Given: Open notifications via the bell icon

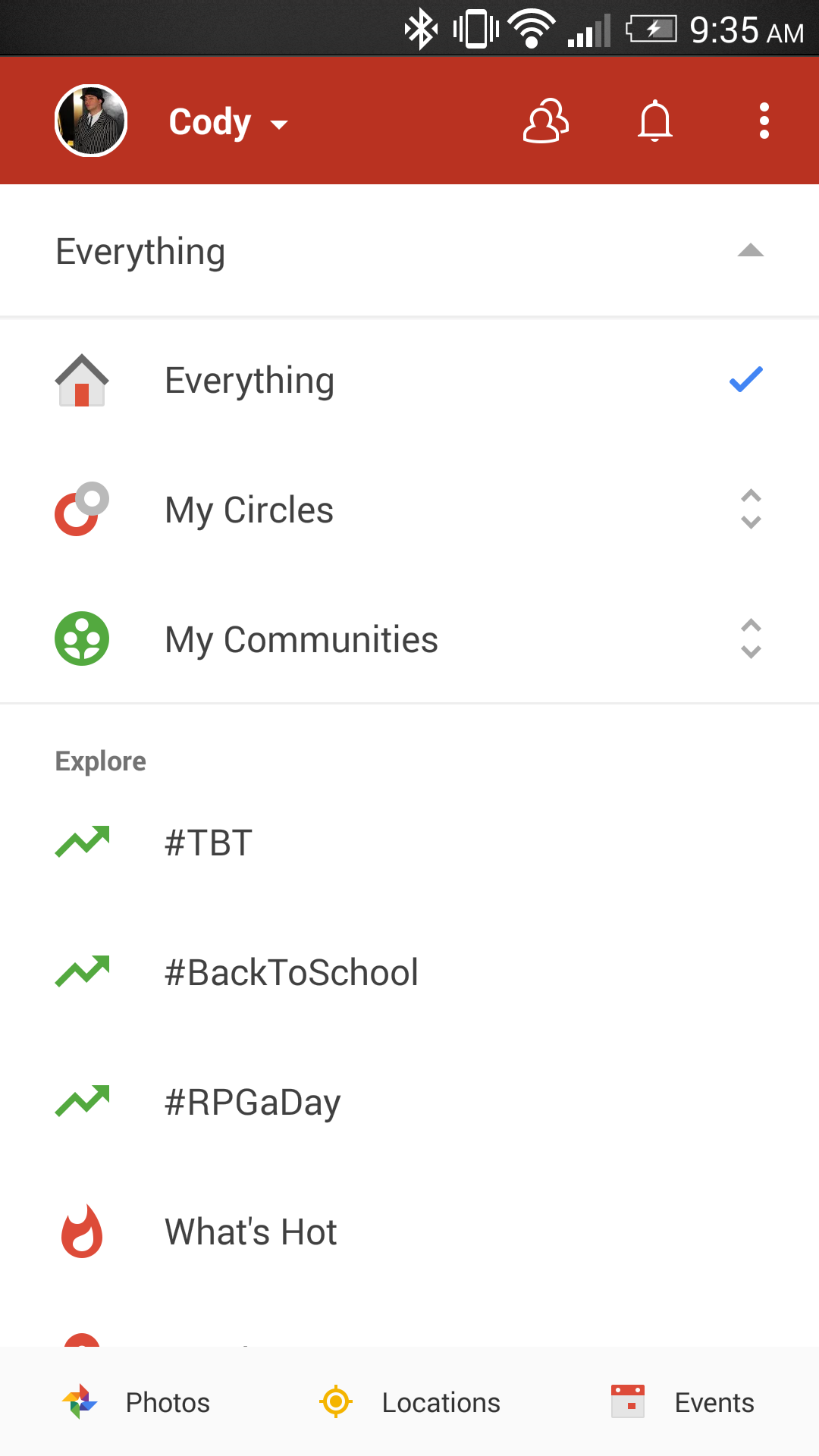Looking at the screenshot, I should (x=654, y=121).
